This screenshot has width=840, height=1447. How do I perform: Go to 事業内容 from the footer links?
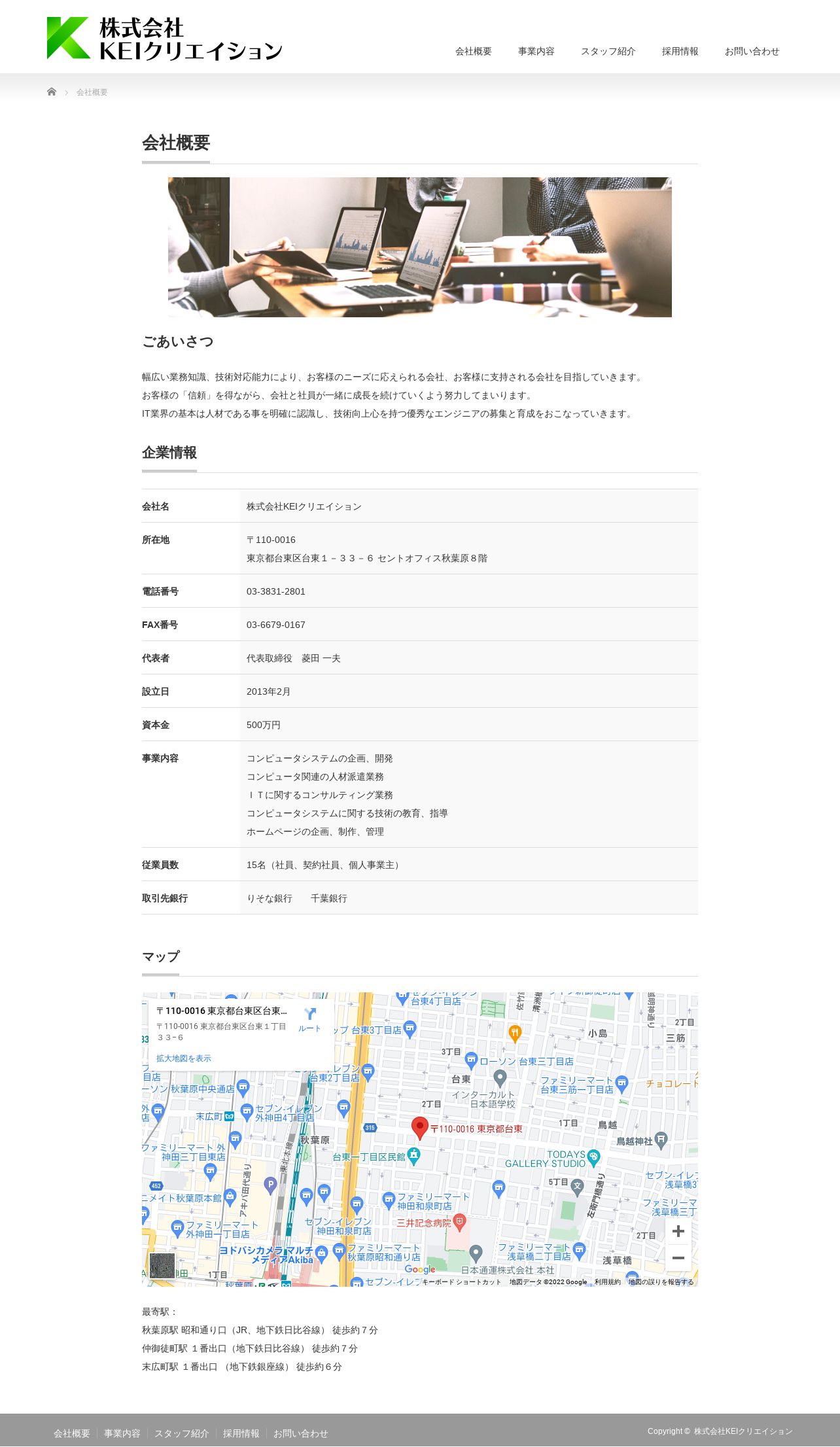(x=122, y=1433)
